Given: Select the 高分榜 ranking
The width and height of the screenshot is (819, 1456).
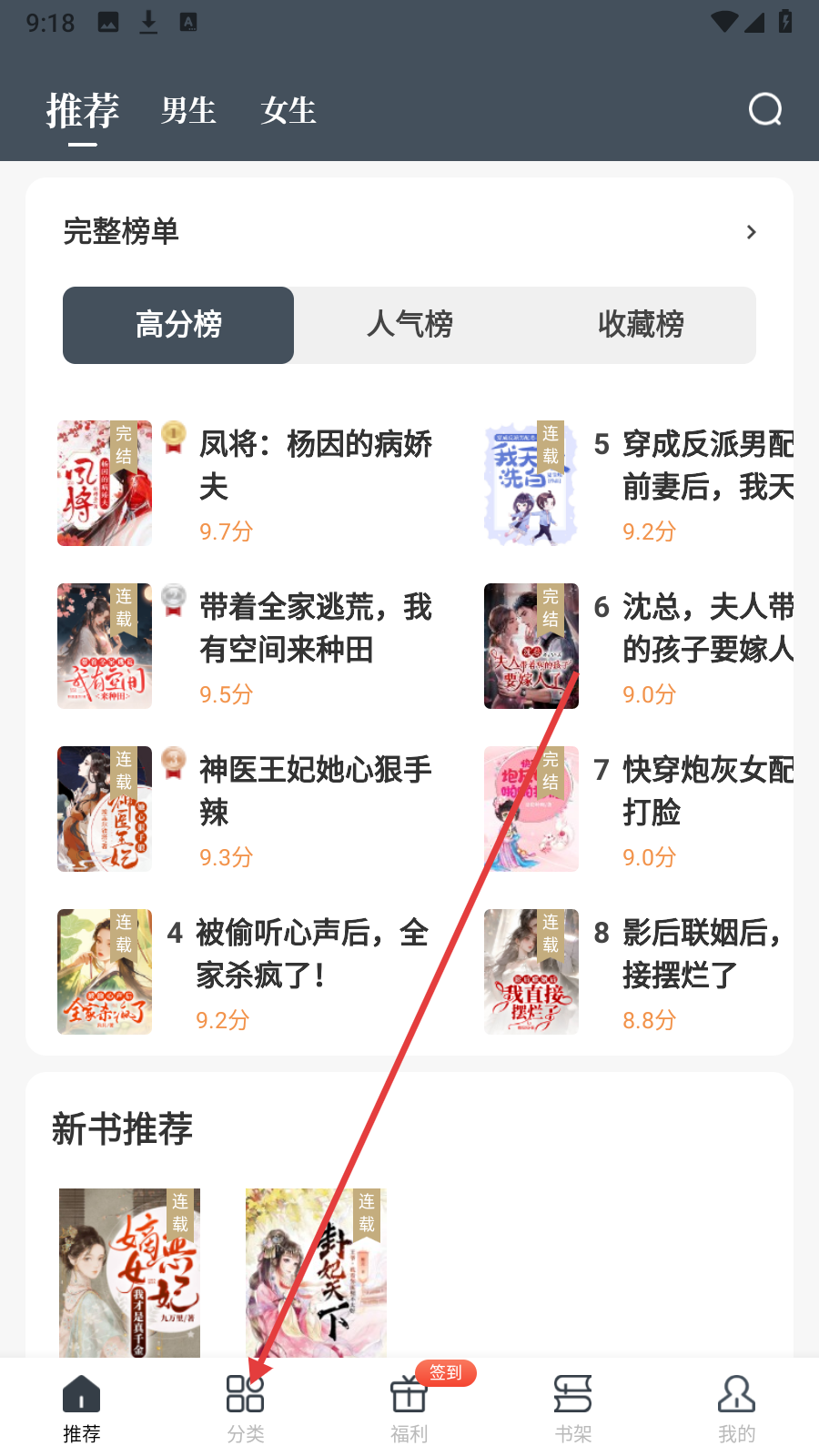Looking at the screenshot, I should click(178, 325).
